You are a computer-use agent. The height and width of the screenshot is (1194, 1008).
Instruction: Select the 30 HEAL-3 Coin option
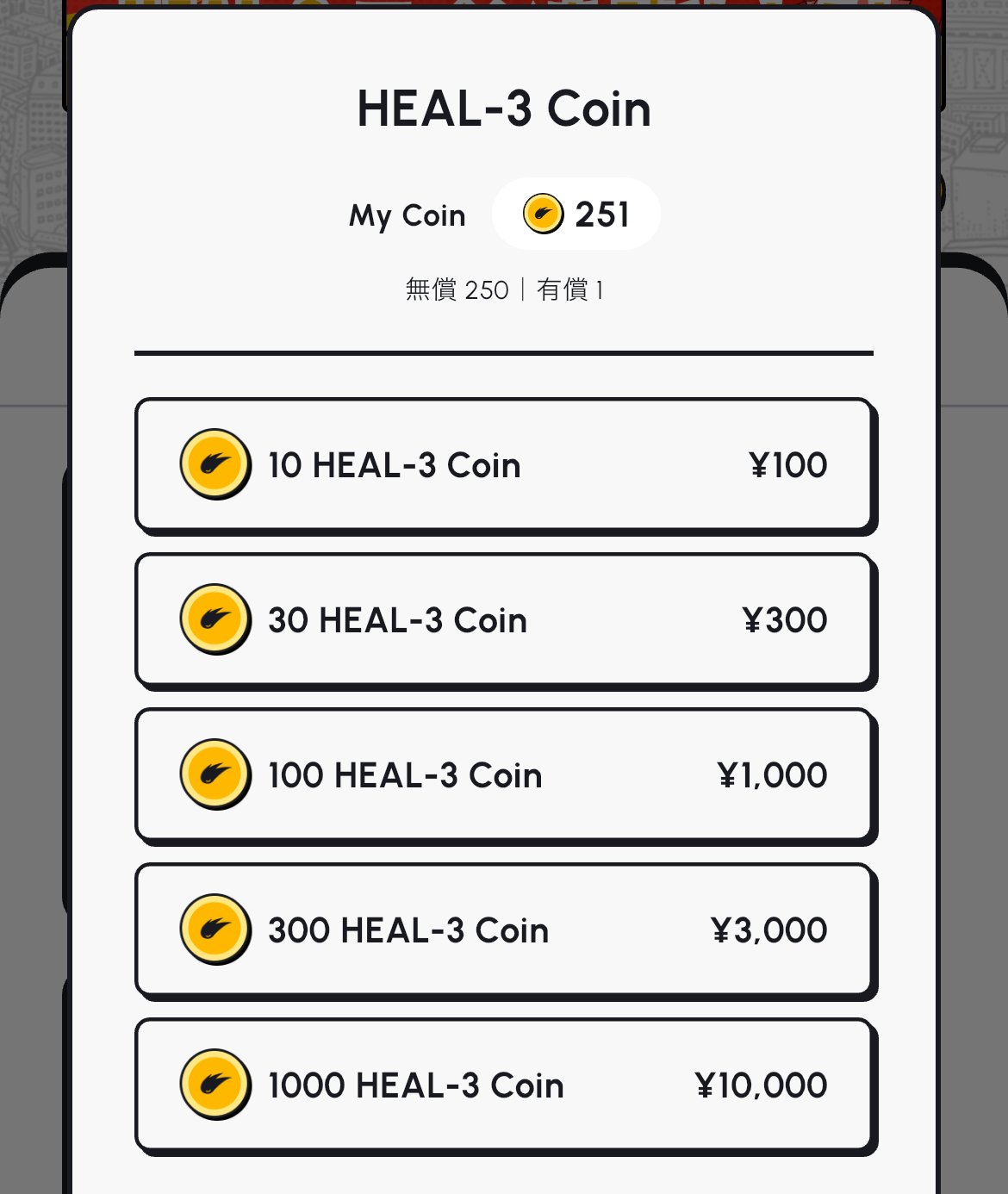tap(504, 619)
